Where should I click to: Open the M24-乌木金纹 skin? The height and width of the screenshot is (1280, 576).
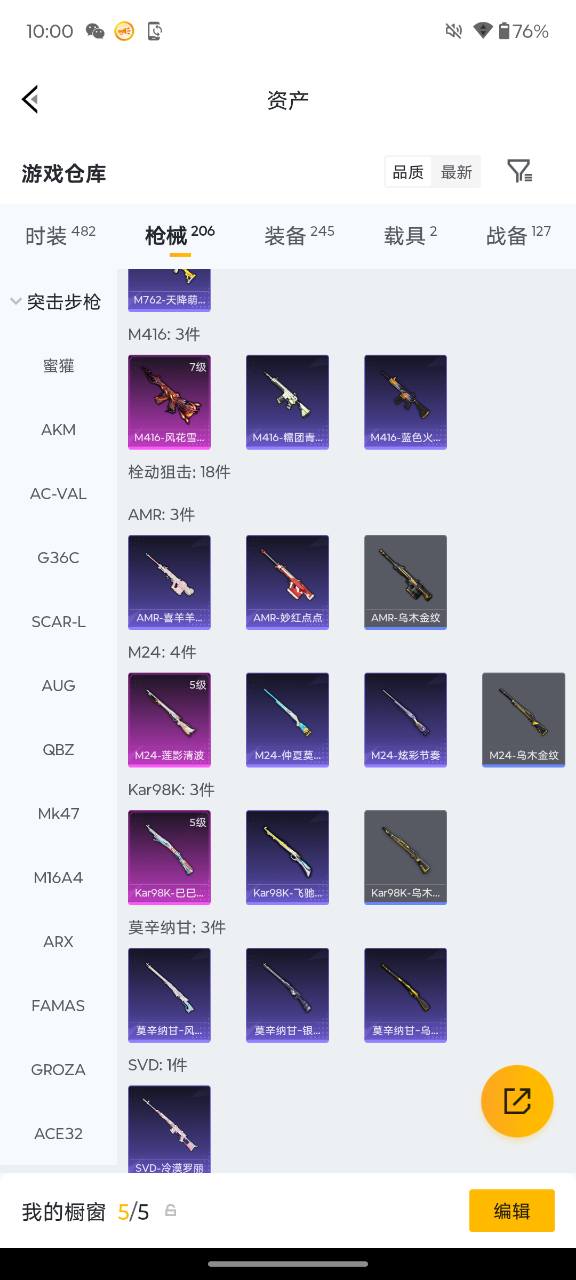523,720
